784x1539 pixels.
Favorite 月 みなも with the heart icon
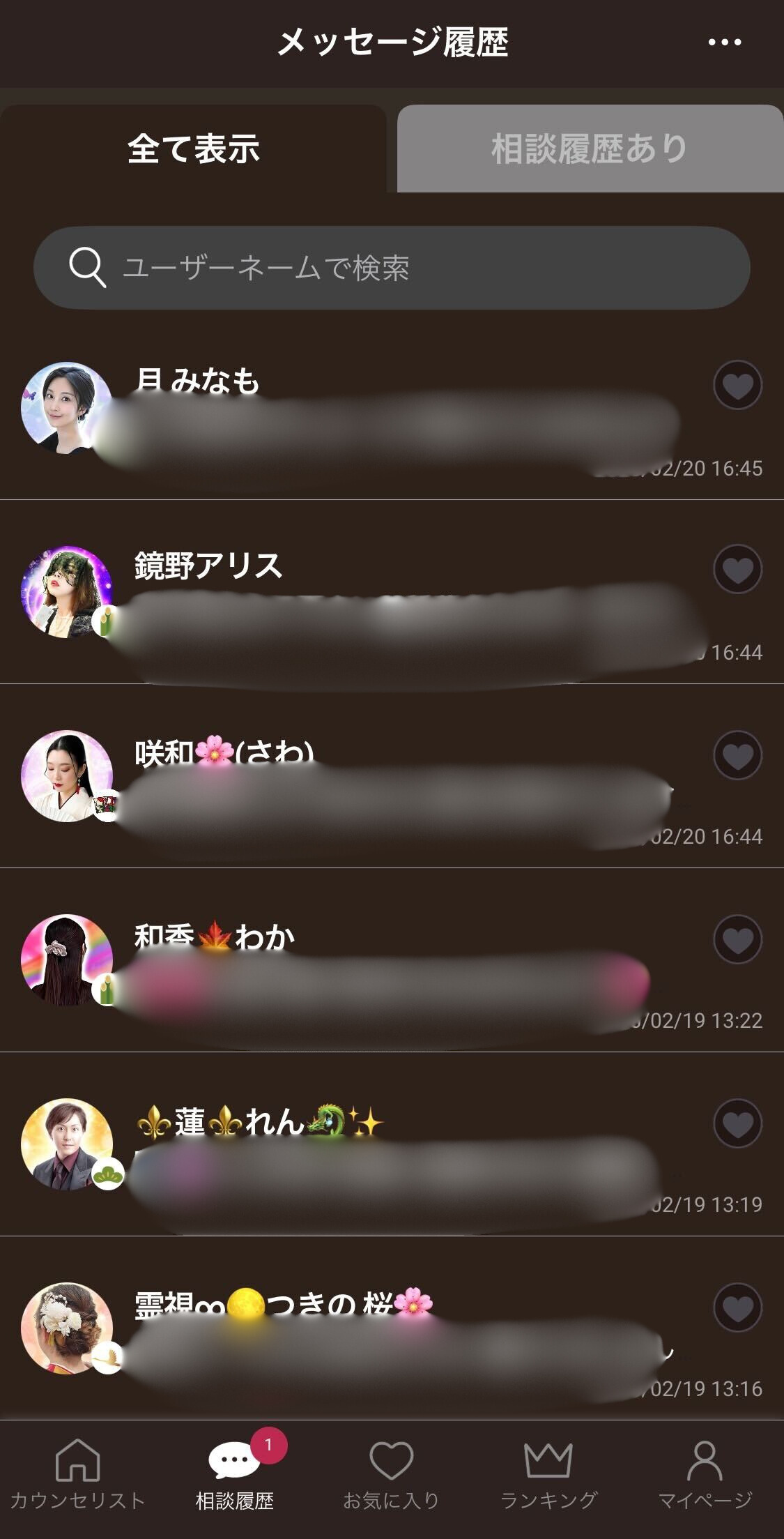pyautogui.click(x=737, y=385)
